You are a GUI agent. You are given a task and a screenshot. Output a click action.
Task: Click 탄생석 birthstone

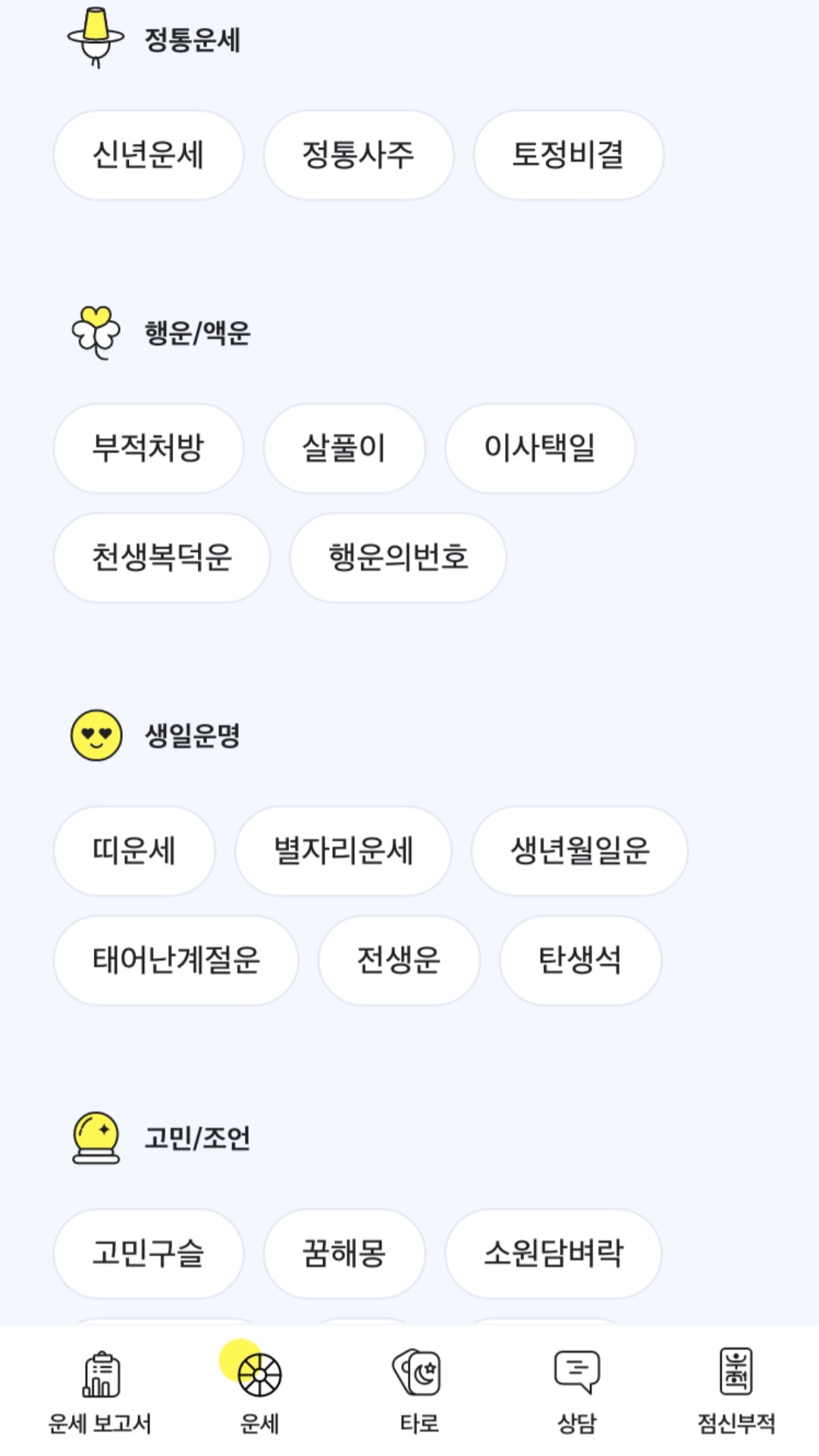coord(580,959)
